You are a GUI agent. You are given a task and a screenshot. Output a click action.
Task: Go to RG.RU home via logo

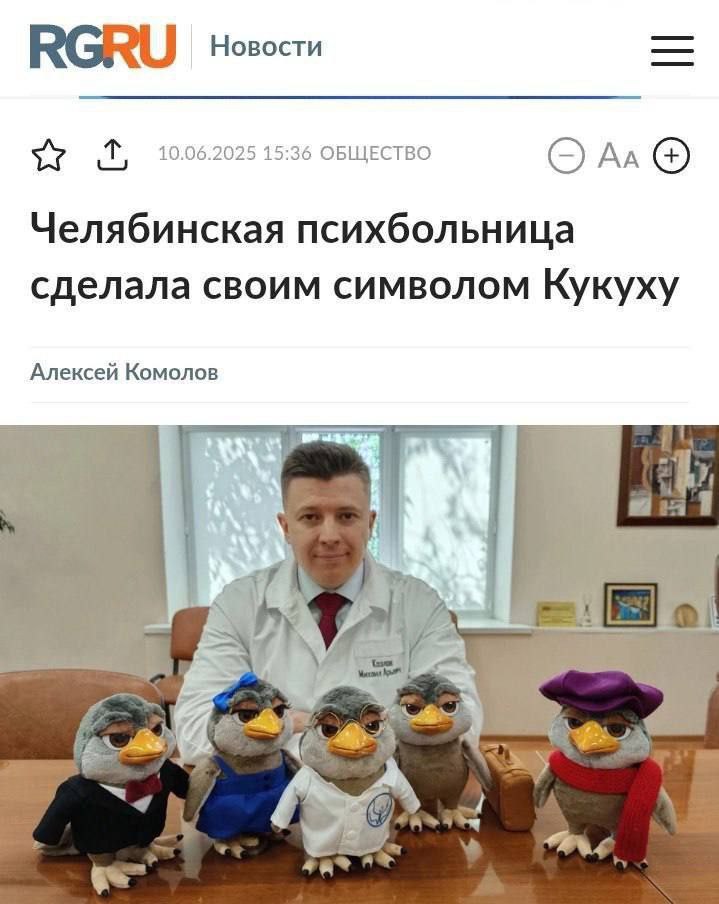point(103,46)
